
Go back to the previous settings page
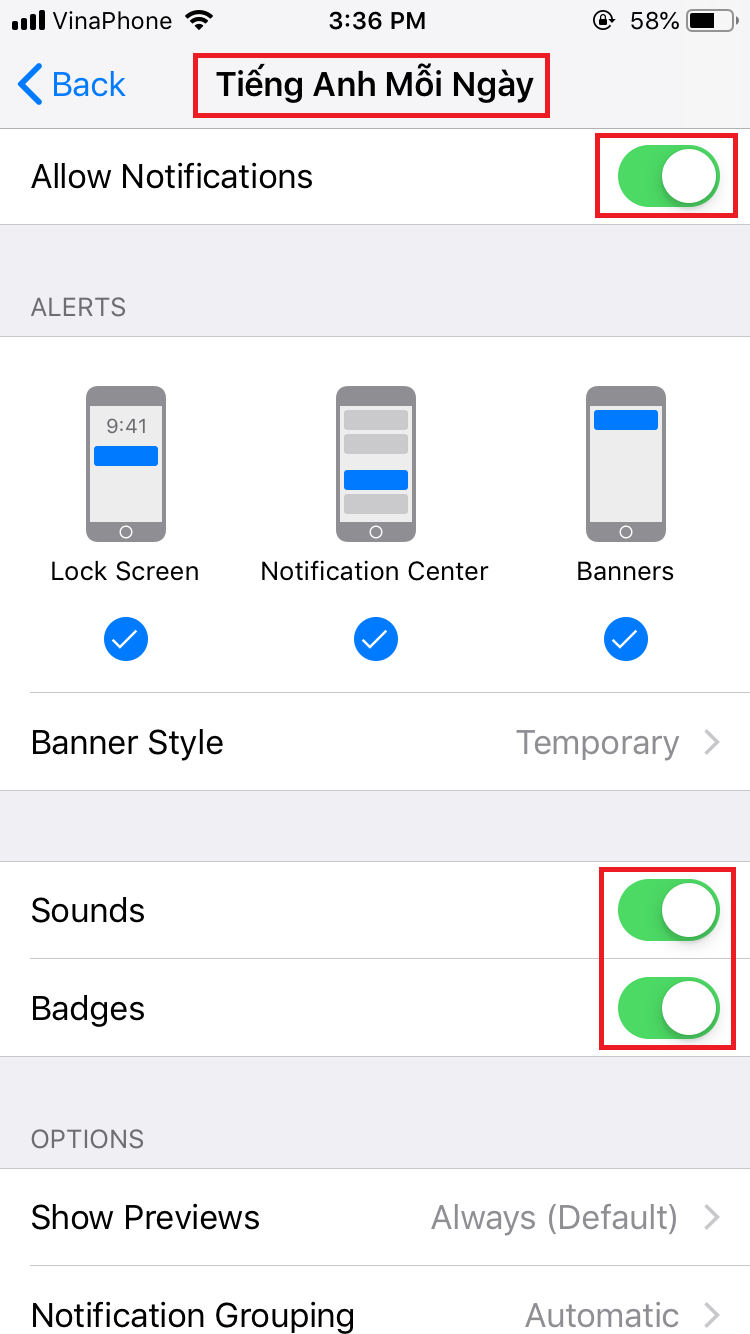tap(72, 85)
